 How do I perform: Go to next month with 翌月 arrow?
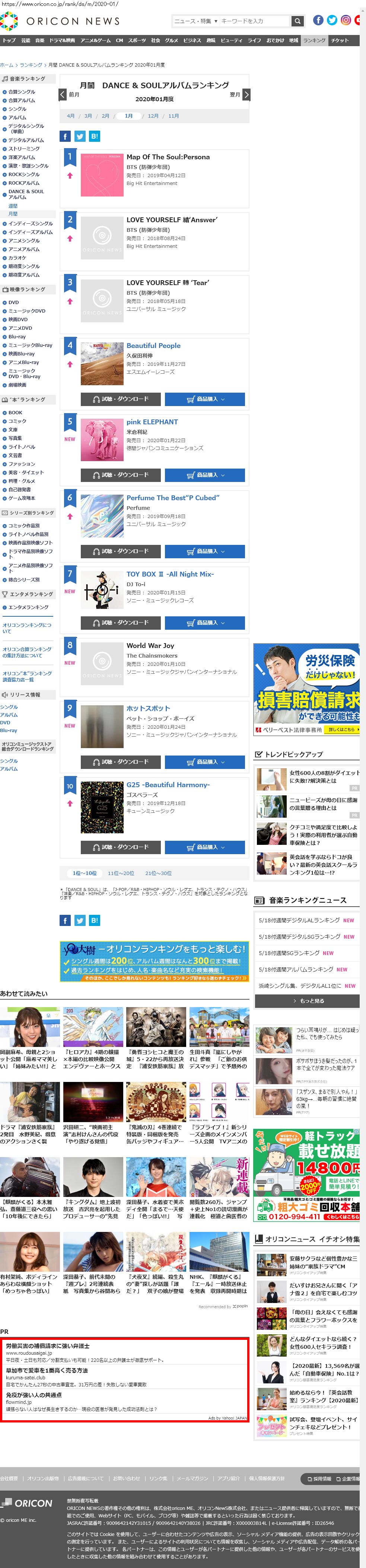point(246,94)
